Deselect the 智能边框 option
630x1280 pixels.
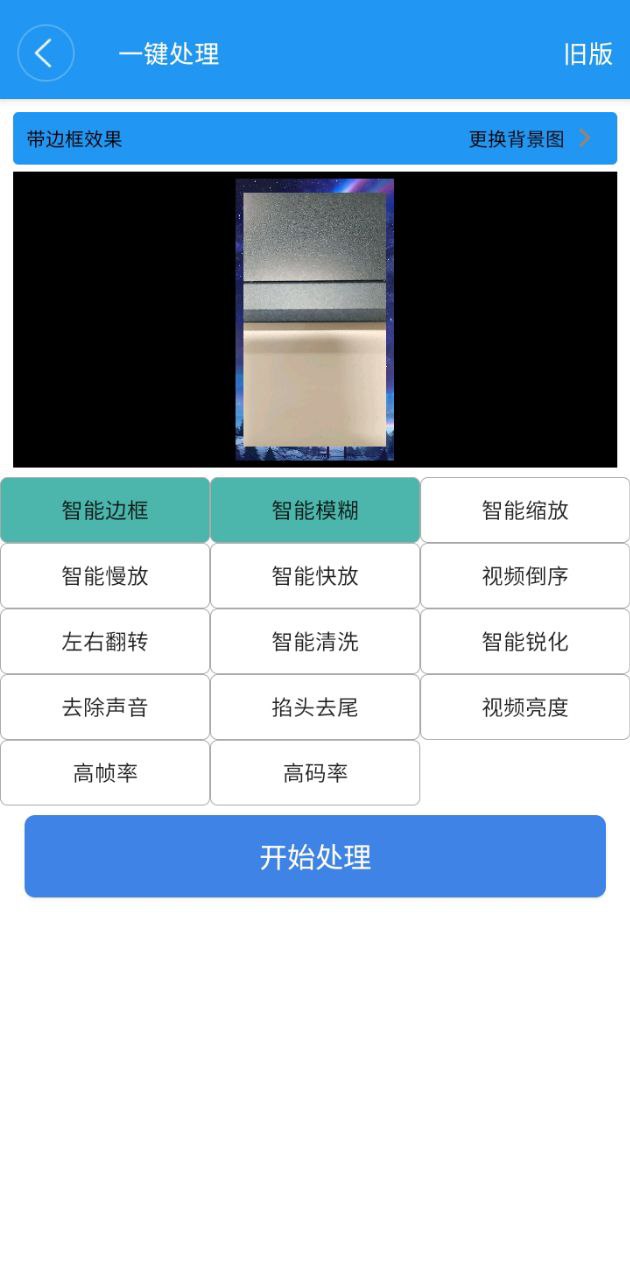pyautogui.click(x=105, y=510)
